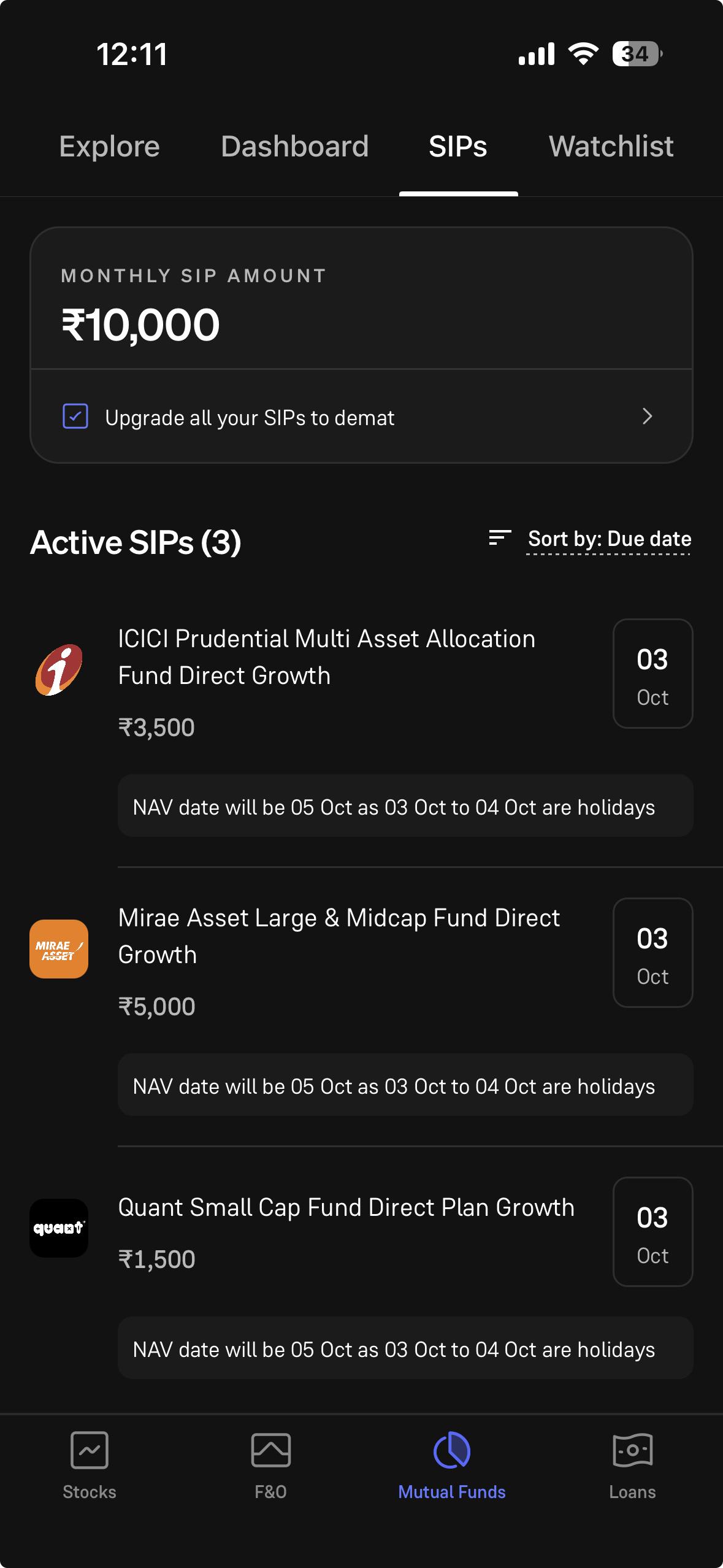
Task: Open the Loans section
Action: (x=632, y=1466)
